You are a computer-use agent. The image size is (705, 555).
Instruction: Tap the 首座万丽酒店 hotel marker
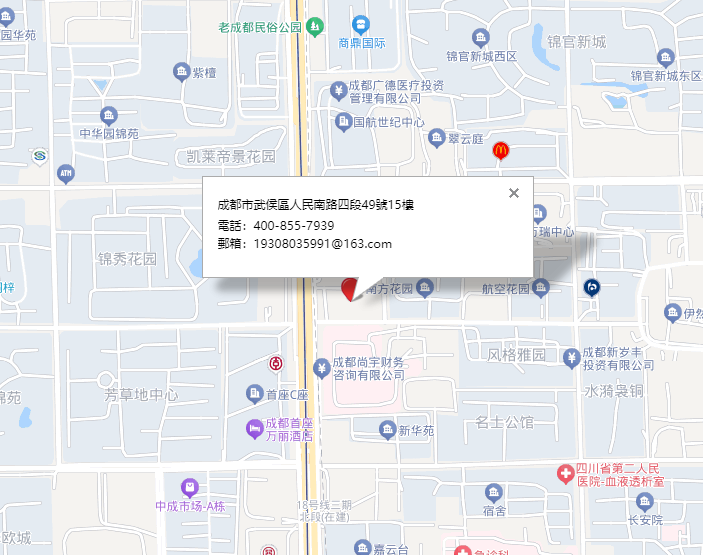(x=254, y=429)
